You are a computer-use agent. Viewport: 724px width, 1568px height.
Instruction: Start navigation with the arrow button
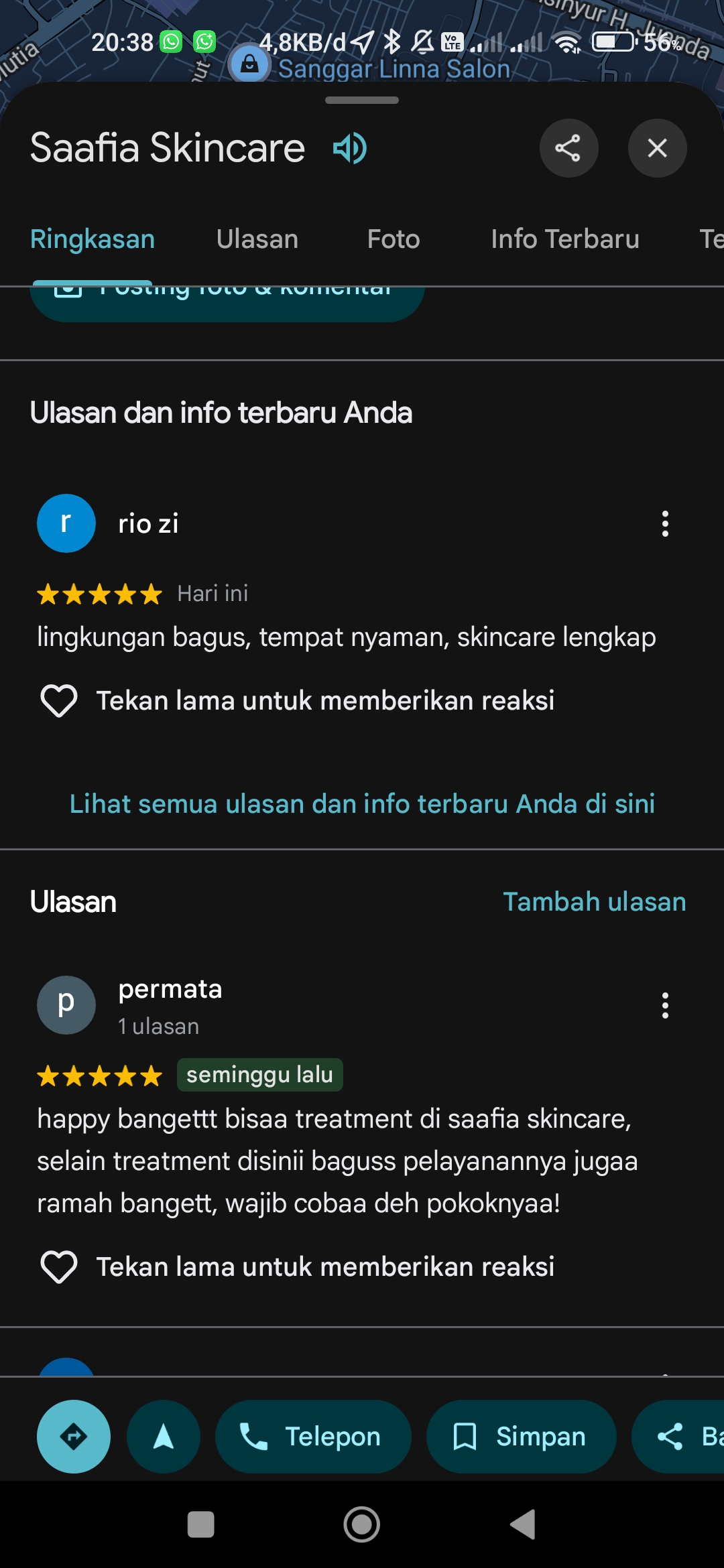(164, 1437)
